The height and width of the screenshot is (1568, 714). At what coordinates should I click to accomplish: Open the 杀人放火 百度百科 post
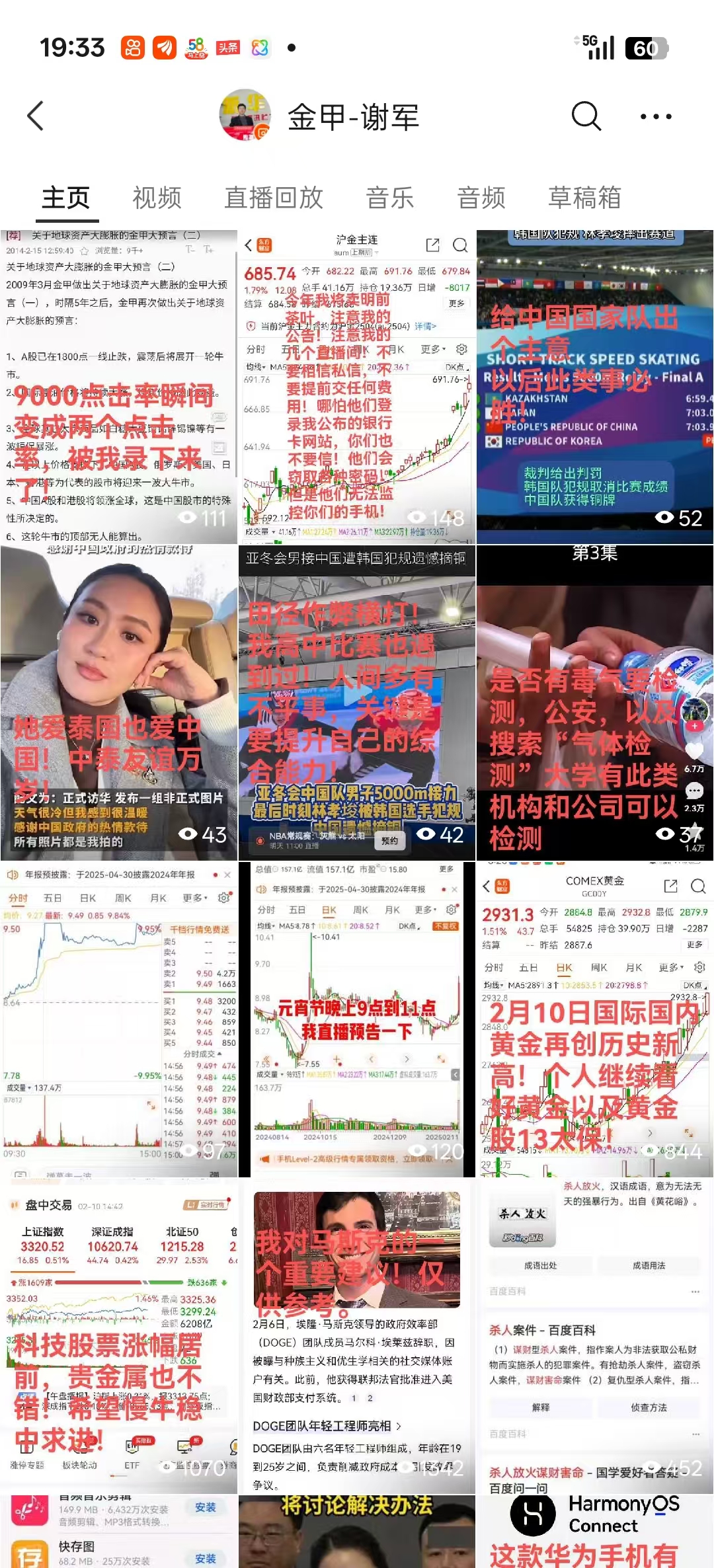594,1335
